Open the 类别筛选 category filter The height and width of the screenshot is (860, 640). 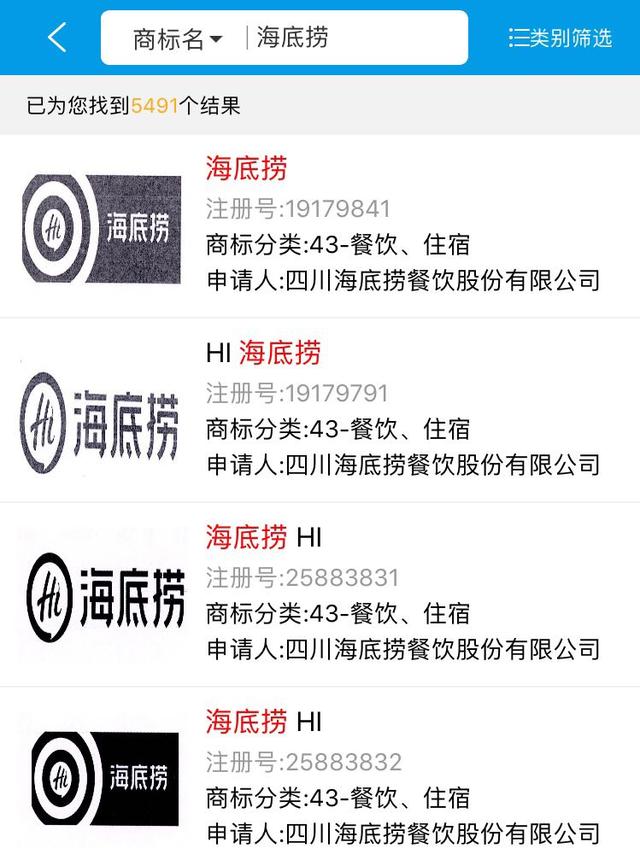(560, 38)
